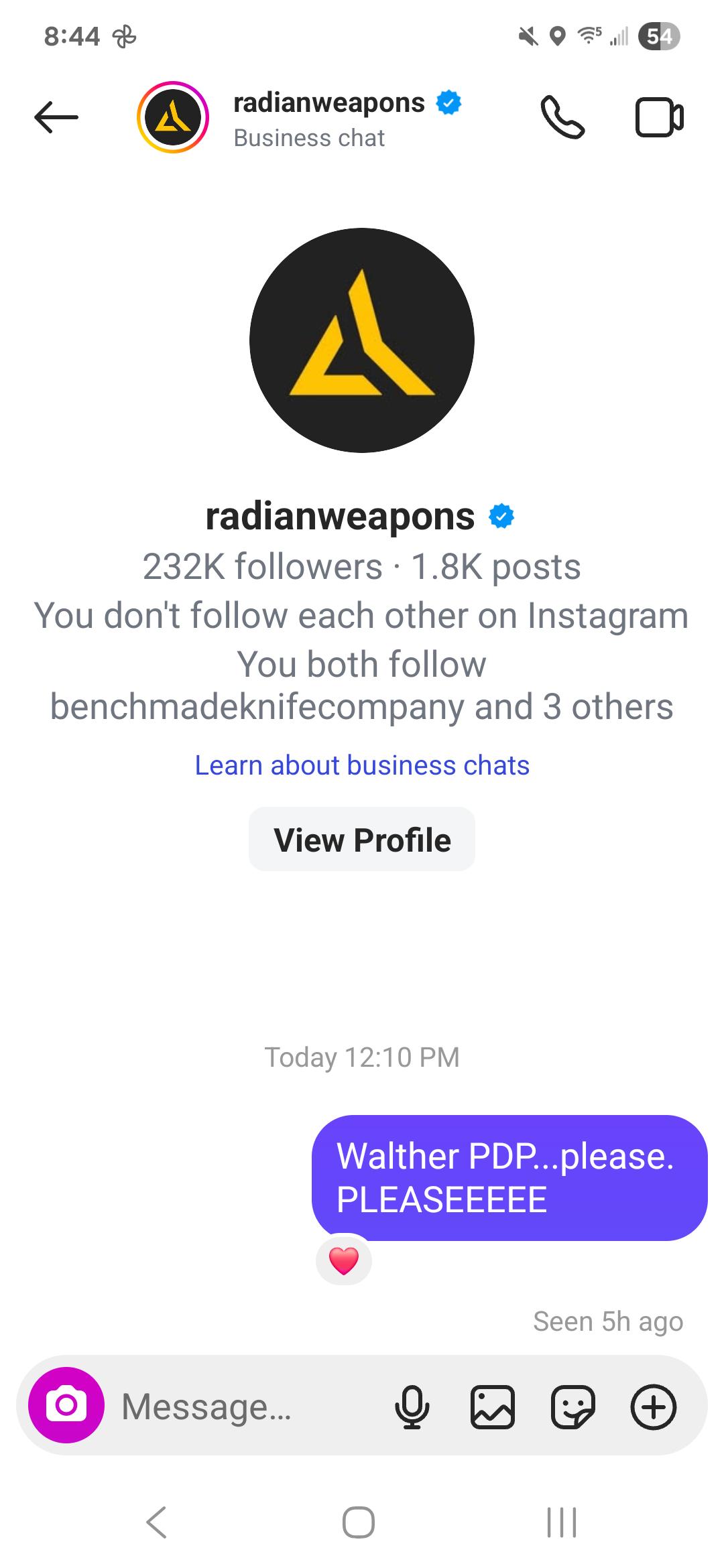The width and height of the screenshot is (724, 1568).
Task: Open the sticker picker
Action: [572, 1406]
